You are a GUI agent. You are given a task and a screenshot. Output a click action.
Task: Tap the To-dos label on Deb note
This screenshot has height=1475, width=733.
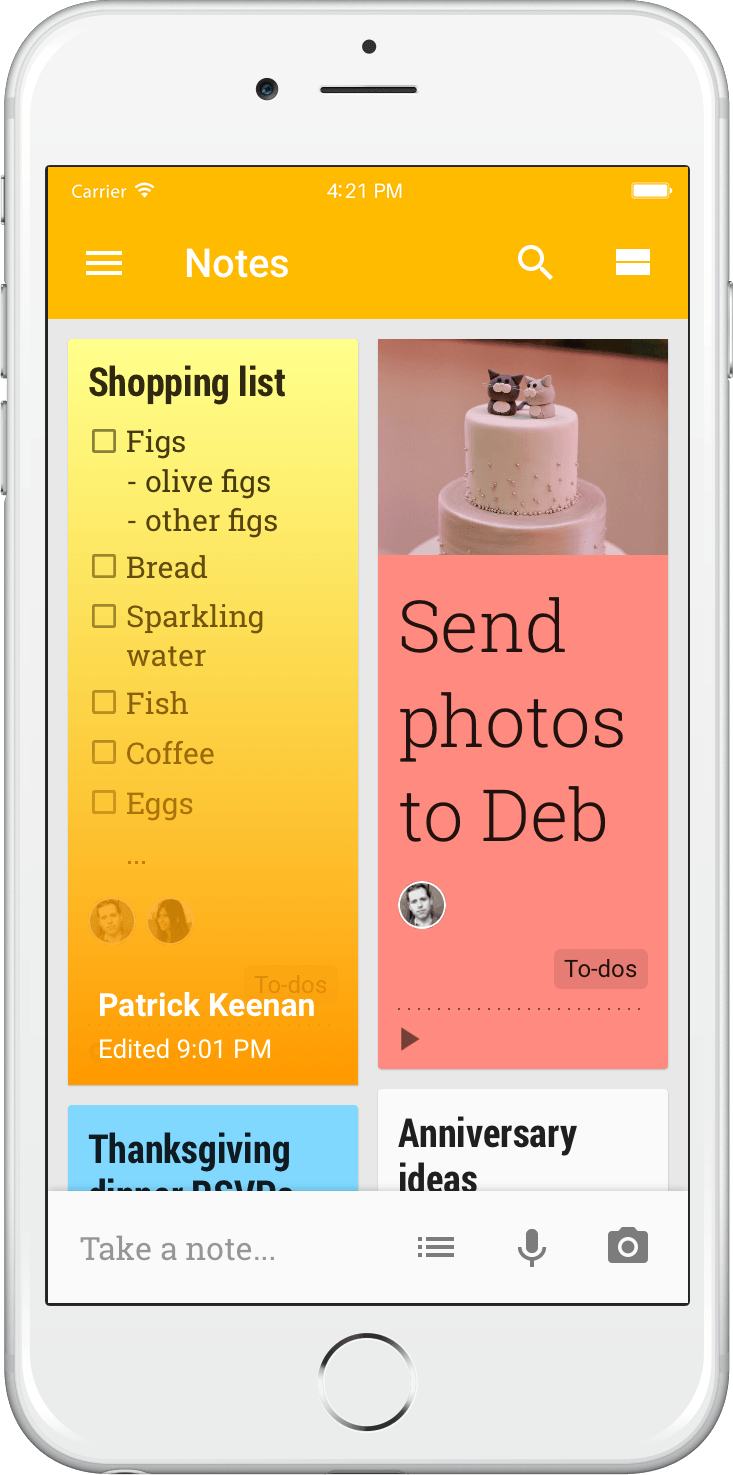tap(600, 969)
